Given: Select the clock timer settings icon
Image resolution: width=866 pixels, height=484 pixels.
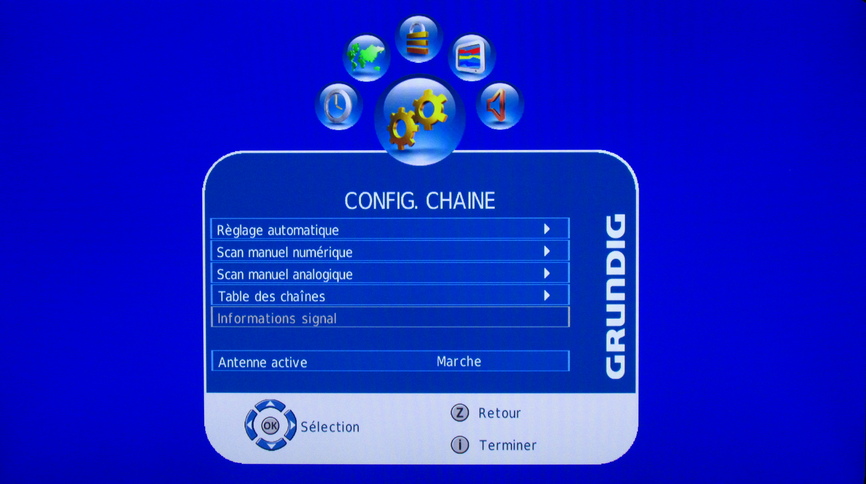Looking at the screenshot, I should tap(338, 106).
